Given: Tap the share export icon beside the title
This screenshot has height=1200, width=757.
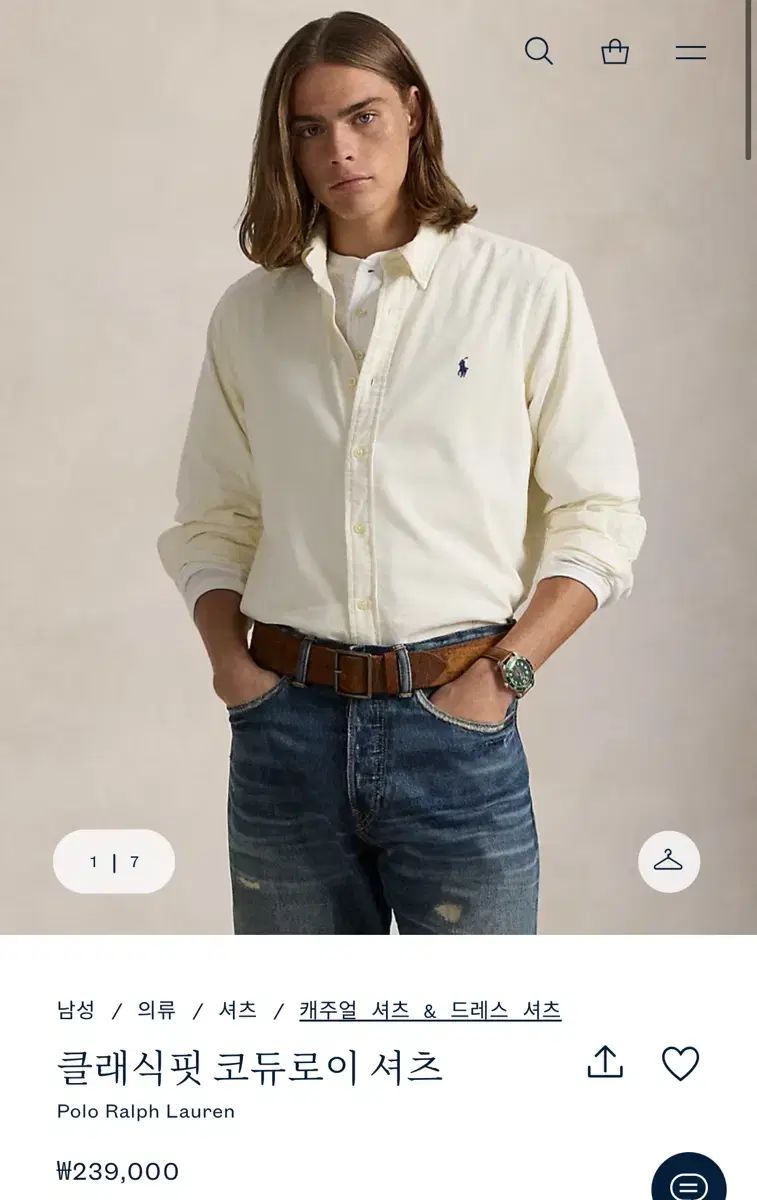Looking at the screenshot, I should coord(607,1064).
